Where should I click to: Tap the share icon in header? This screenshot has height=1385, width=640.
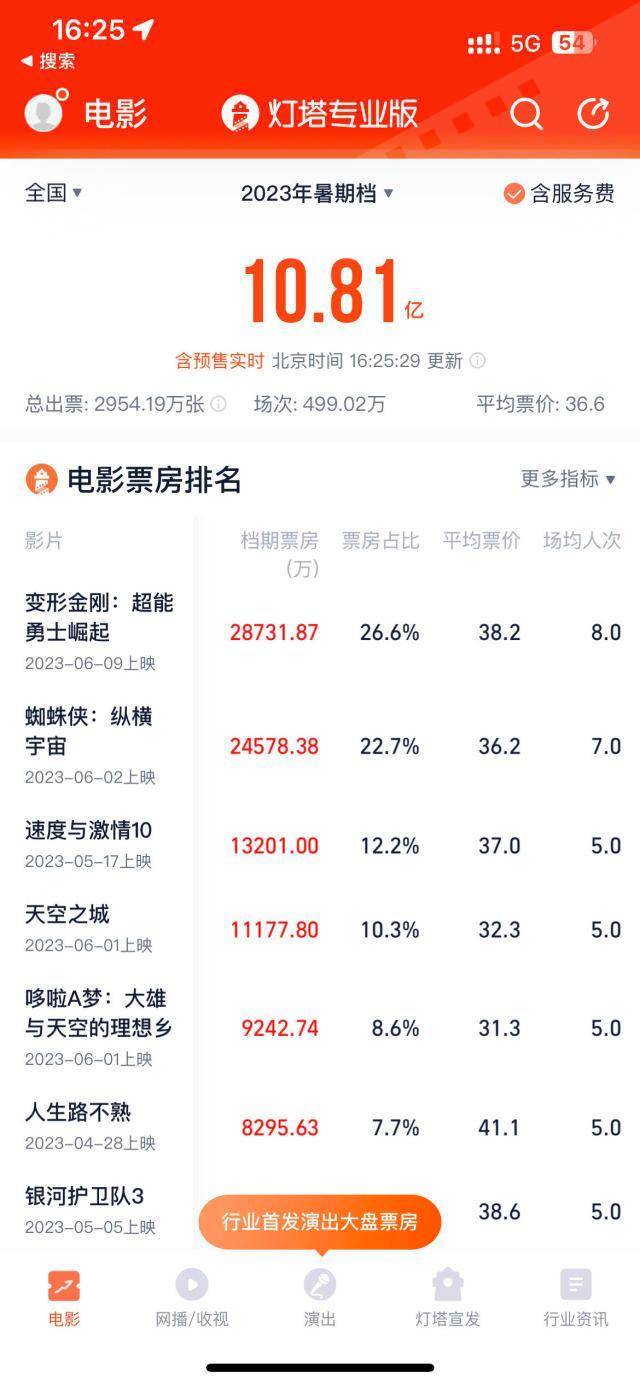pyautogui.click(x=593, y=114)
